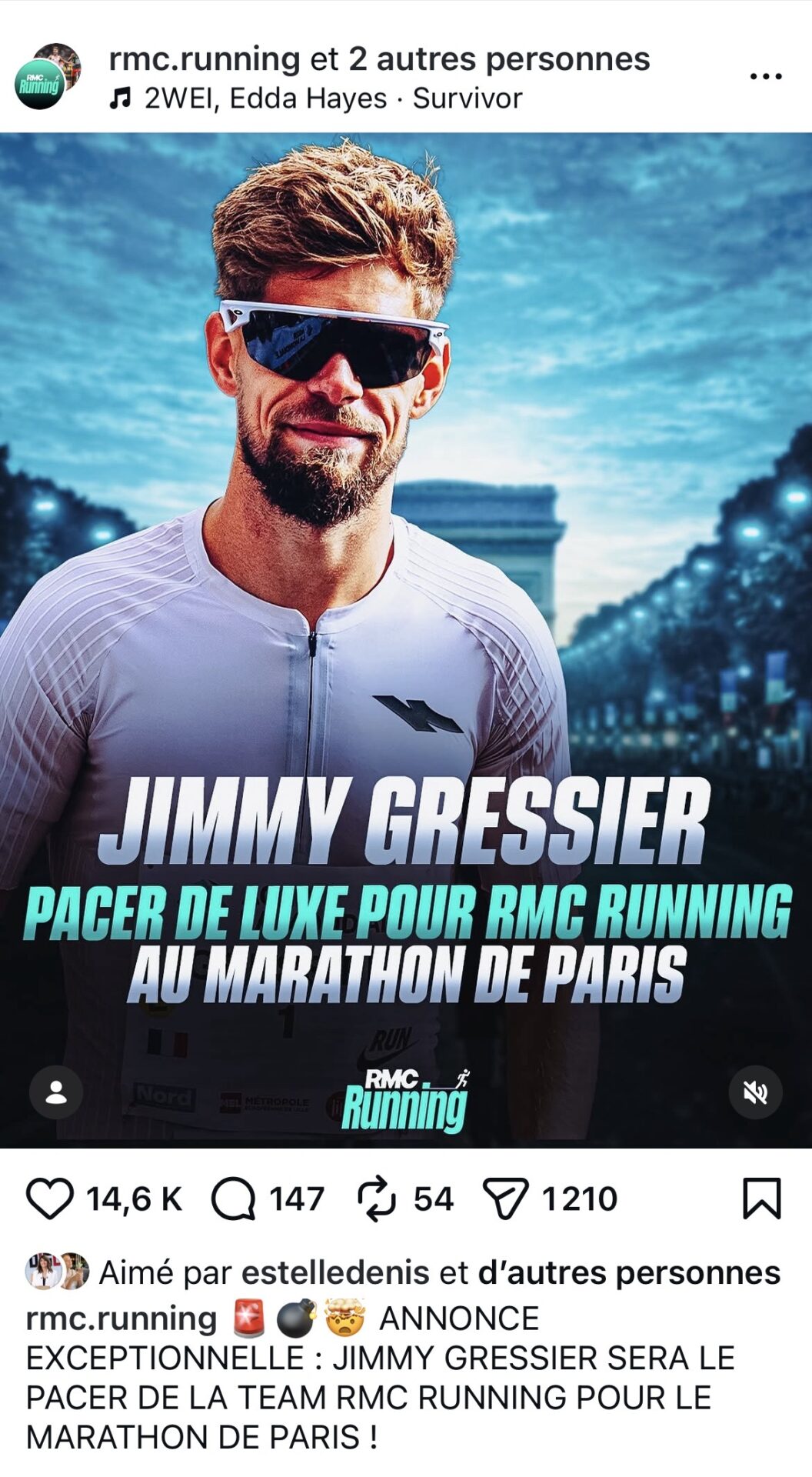
Task: Show tagged people on the post
Action: click(55, 1092)
